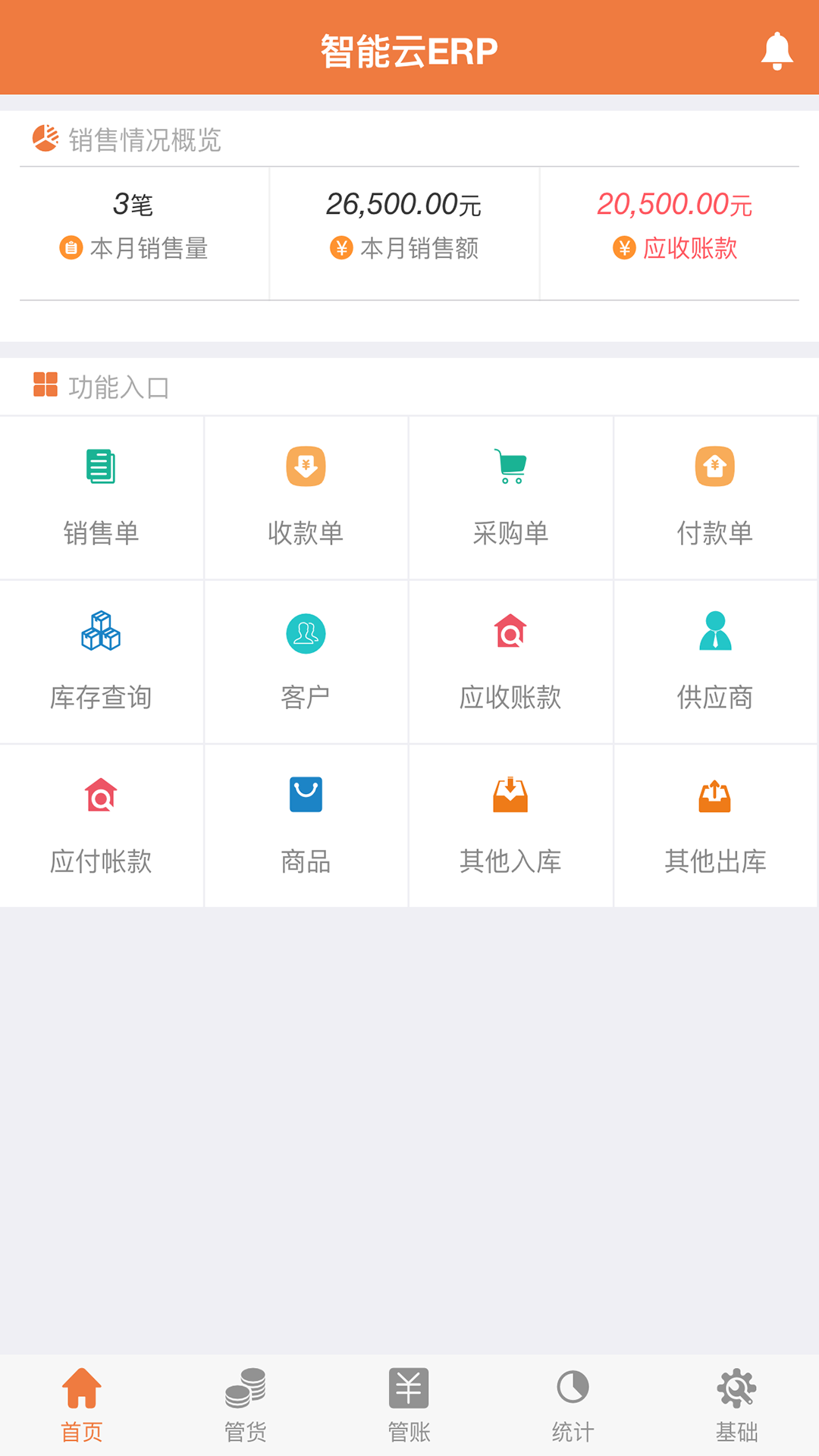Open 采购单 purchase order entry
The width and height of the screenshot is (819, 1456).
tap(510, 497)
